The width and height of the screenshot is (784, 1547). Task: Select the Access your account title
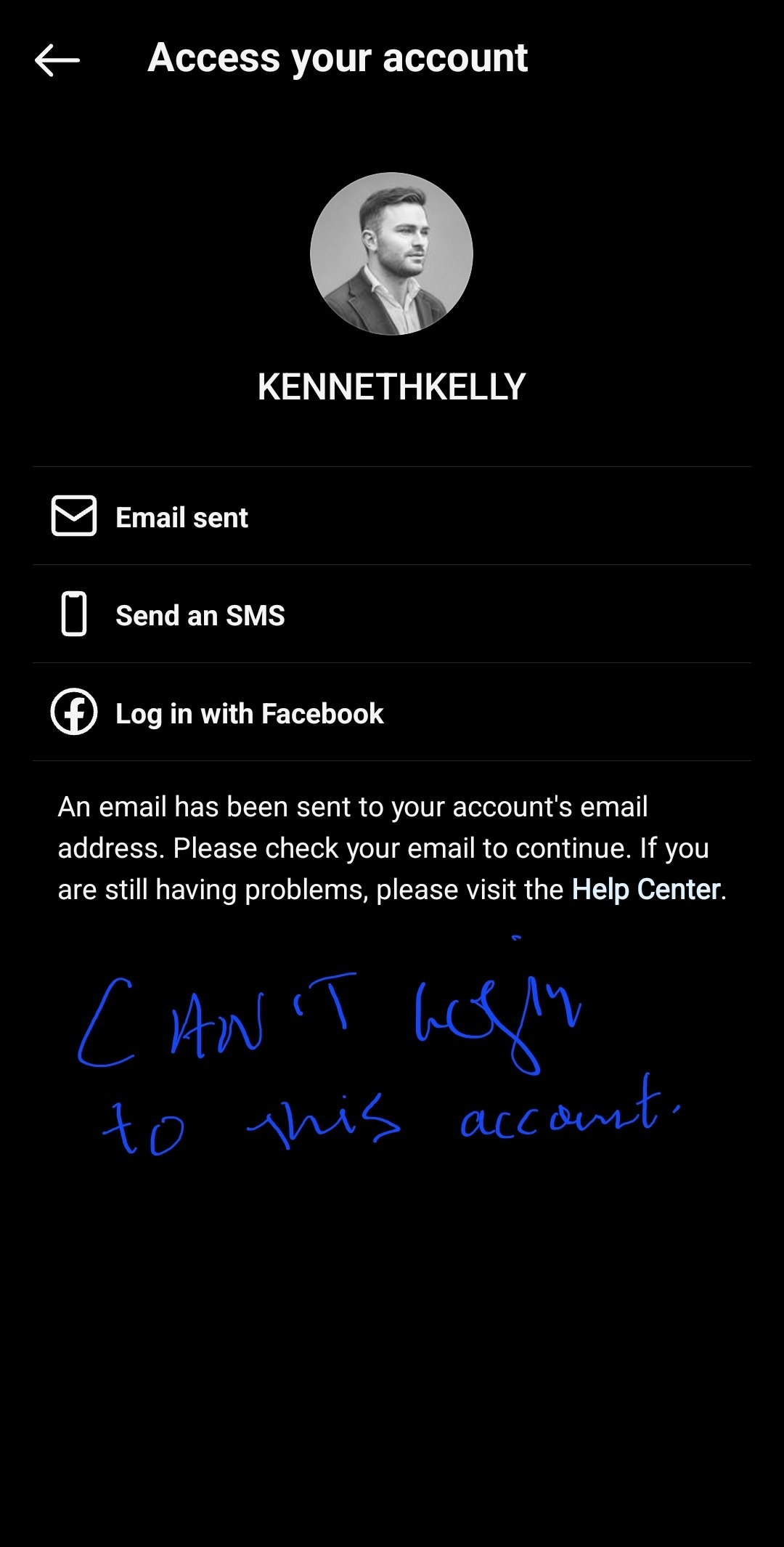[x=338, y=60]
